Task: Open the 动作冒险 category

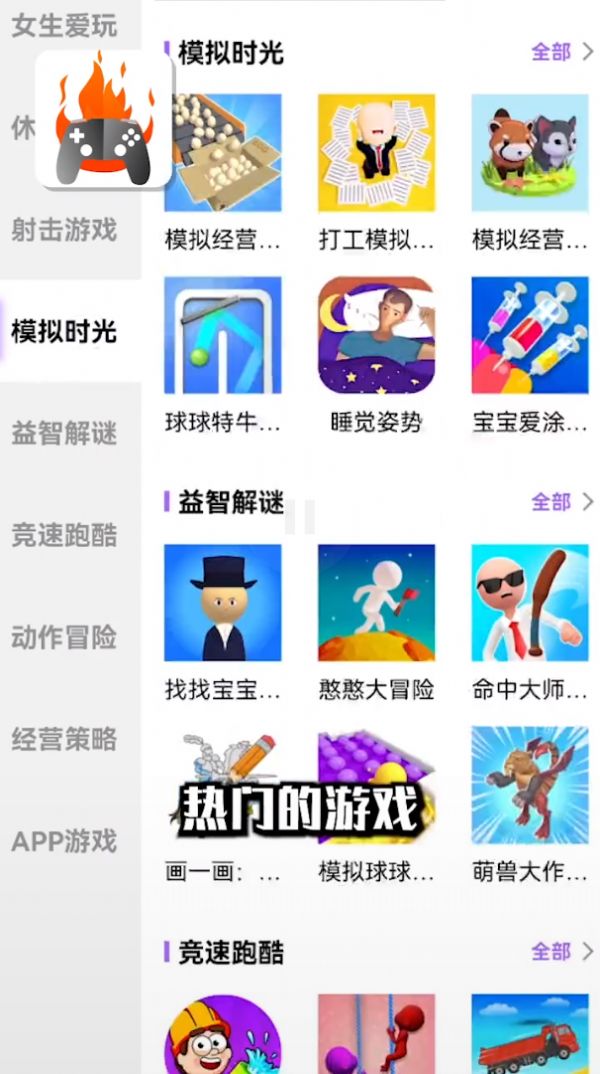Action: tap(64, 637)
